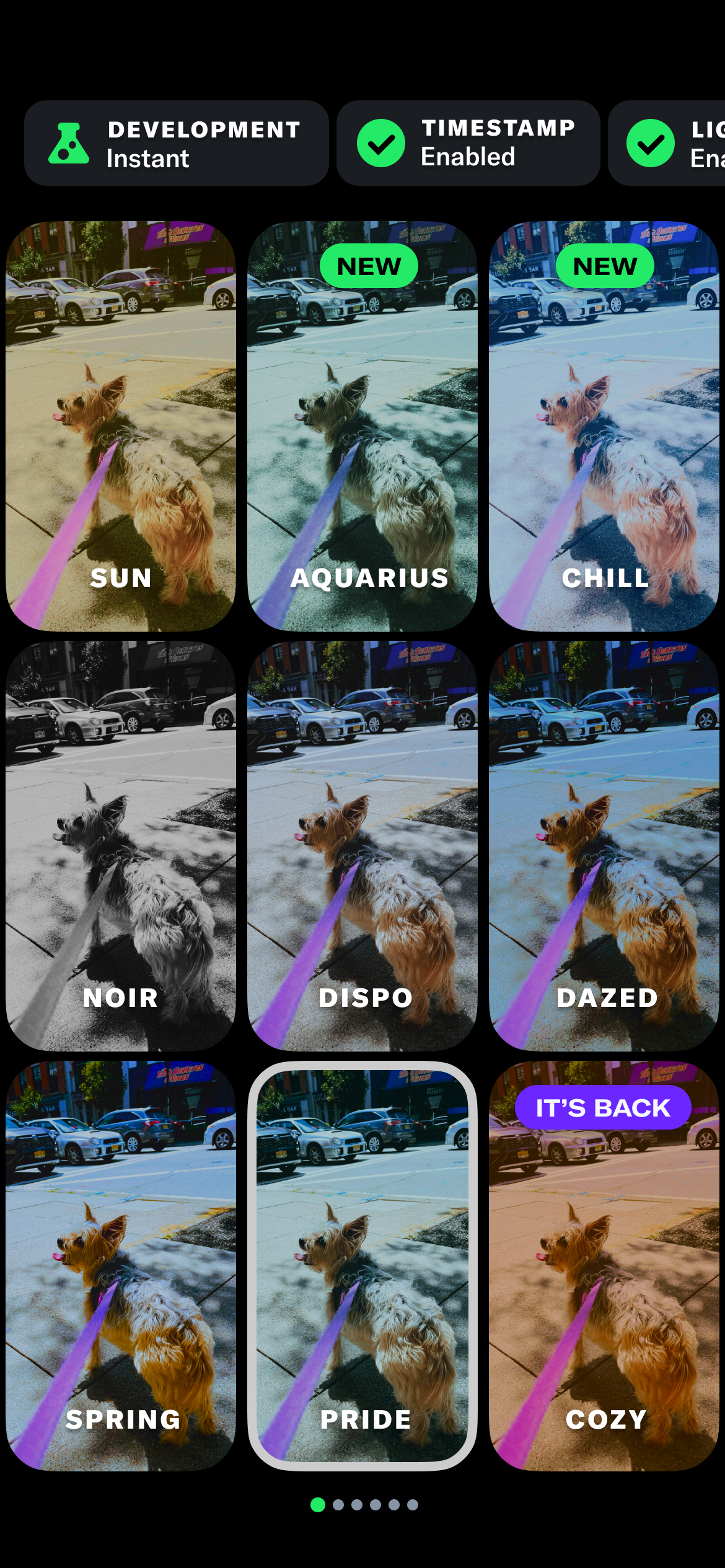Switch to the Dazed filter
725x1568 pixels.
pyautogui.click(x=604, y=846)
